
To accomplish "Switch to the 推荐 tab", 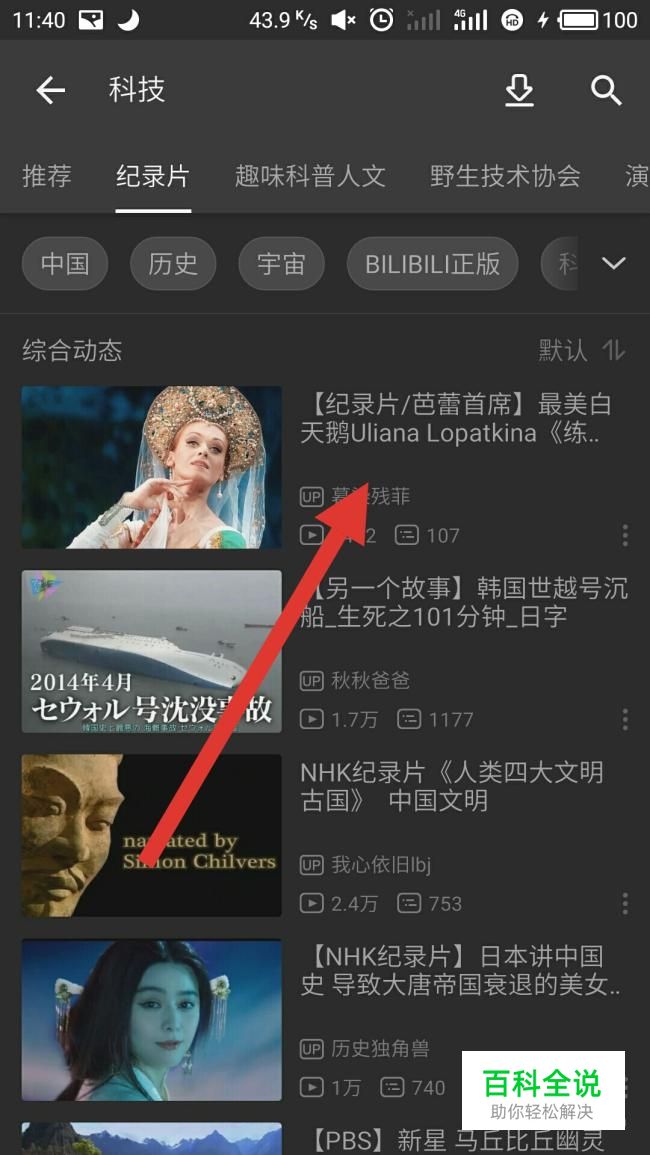I will point(47,177).
